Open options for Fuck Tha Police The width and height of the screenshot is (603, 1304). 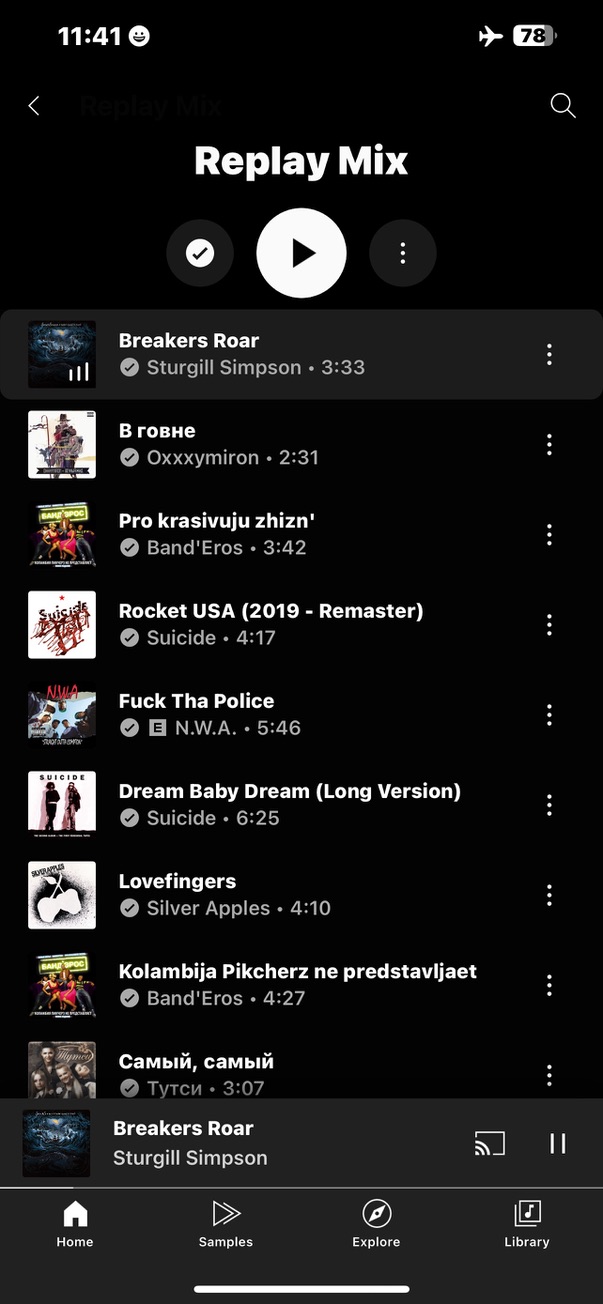coord(549,714)
